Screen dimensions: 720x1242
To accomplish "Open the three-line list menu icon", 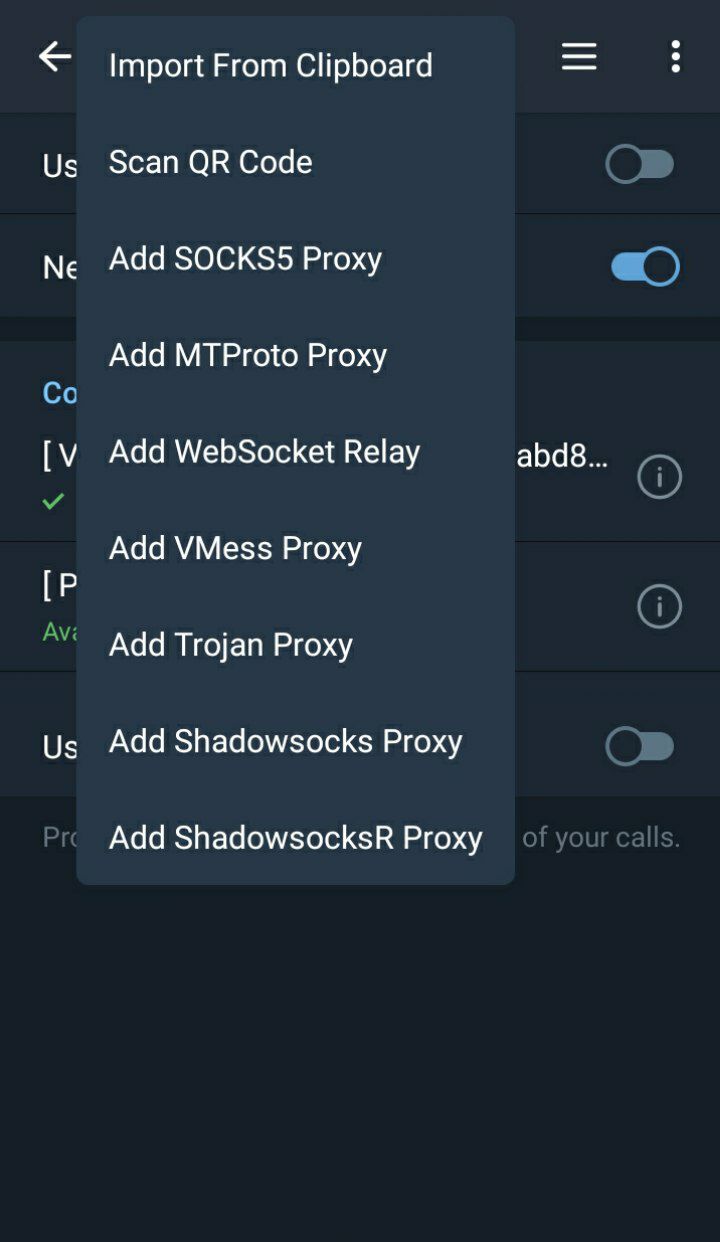I will (x=579, y=57).
